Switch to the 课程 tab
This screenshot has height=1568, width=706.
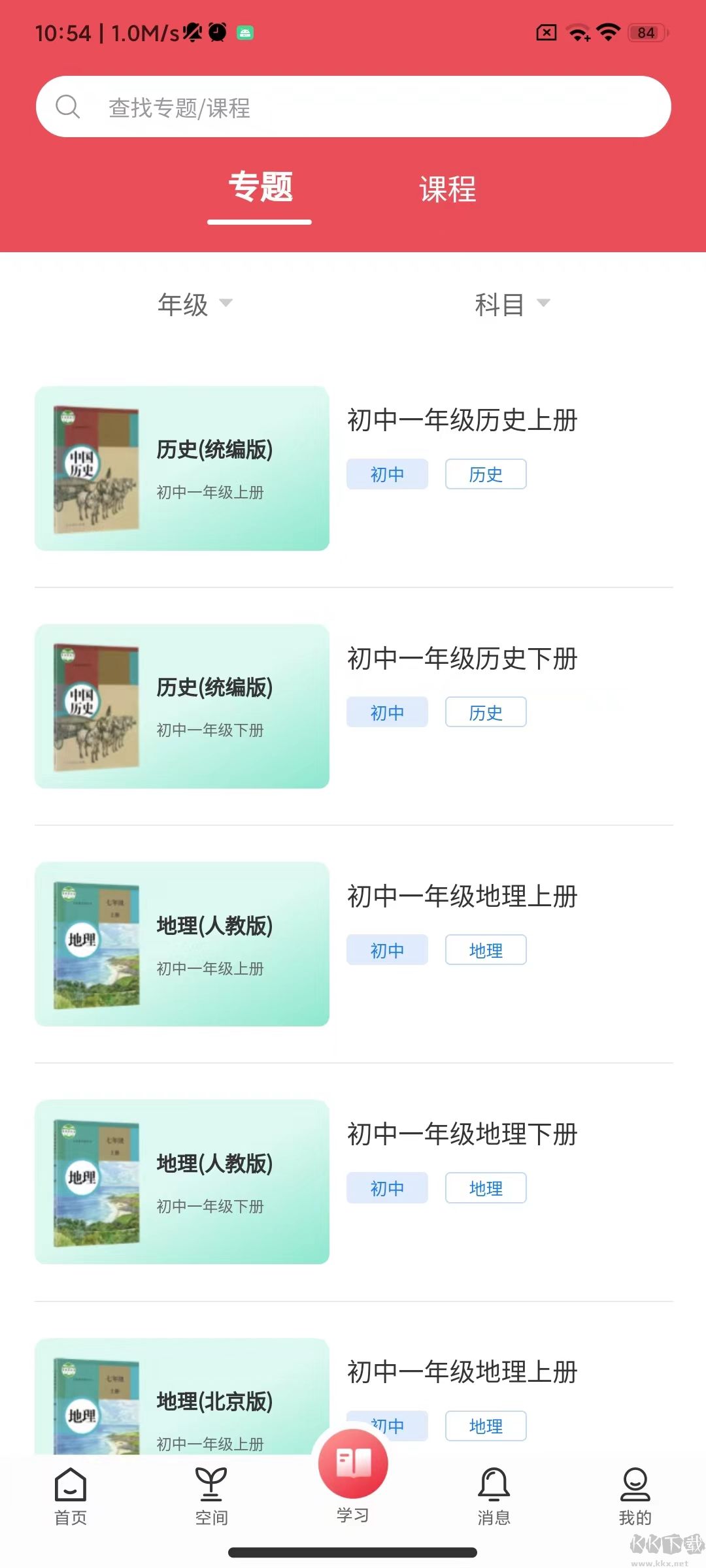coord(446,189)
